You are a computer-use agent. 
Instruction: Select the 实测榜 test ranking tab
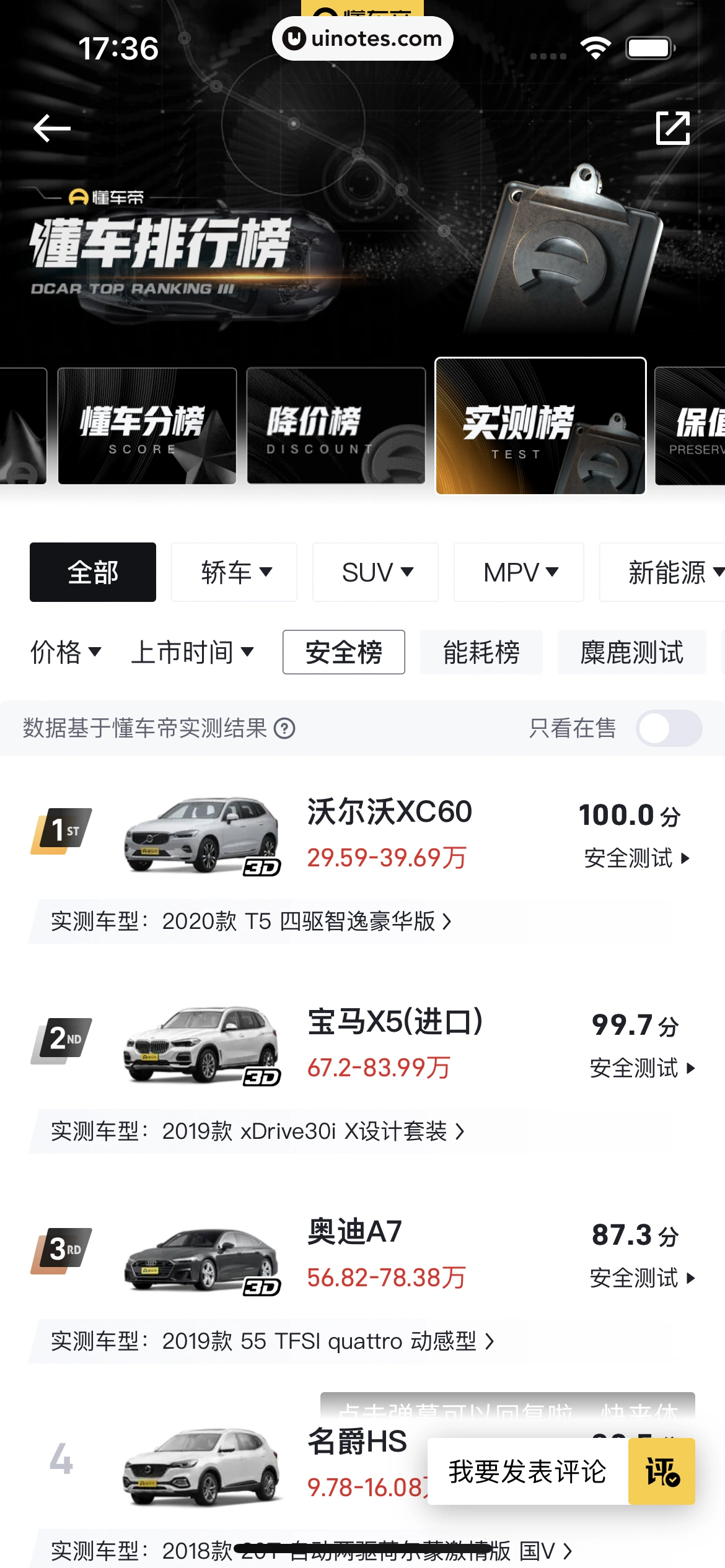[x=540, y=426]
